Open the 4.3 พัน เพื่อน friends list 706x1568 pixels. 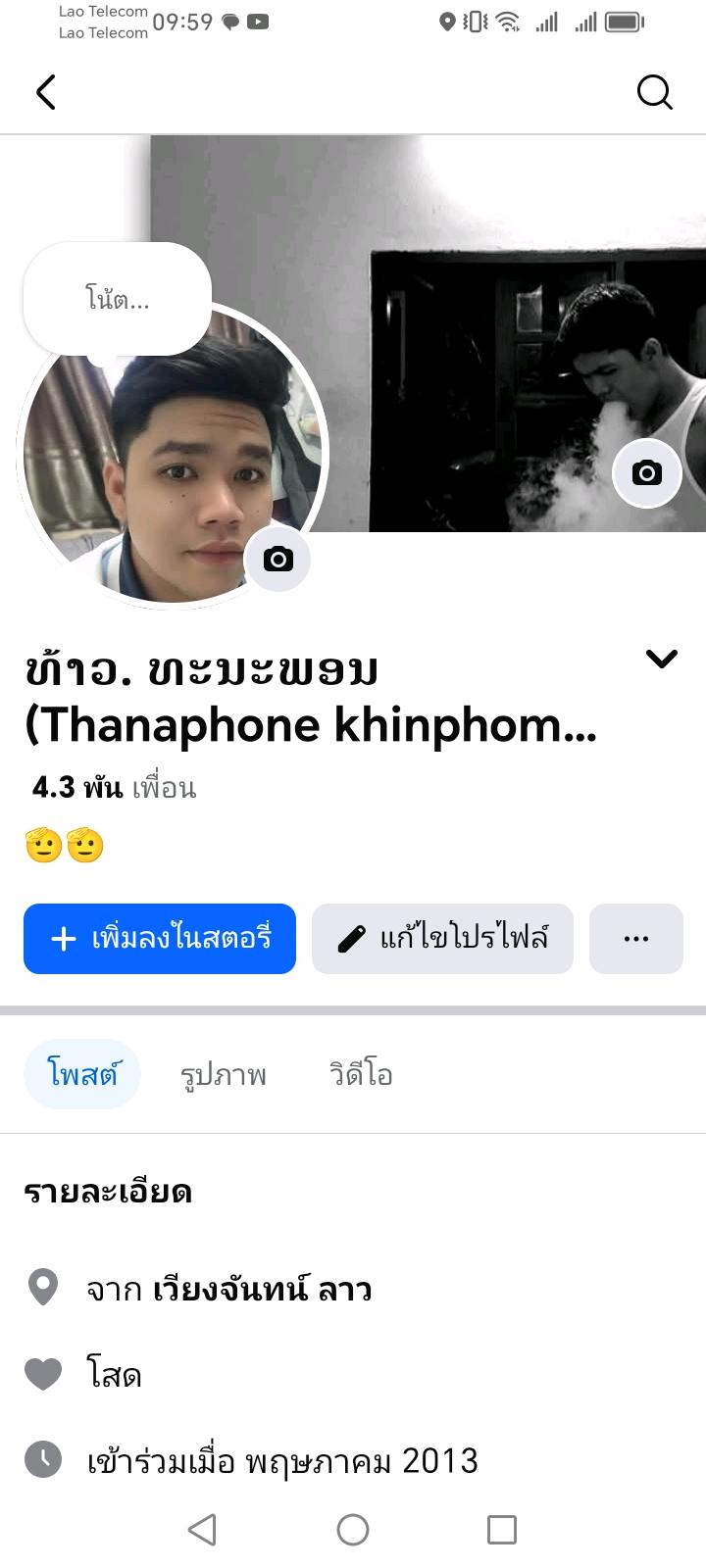point(114,787)
